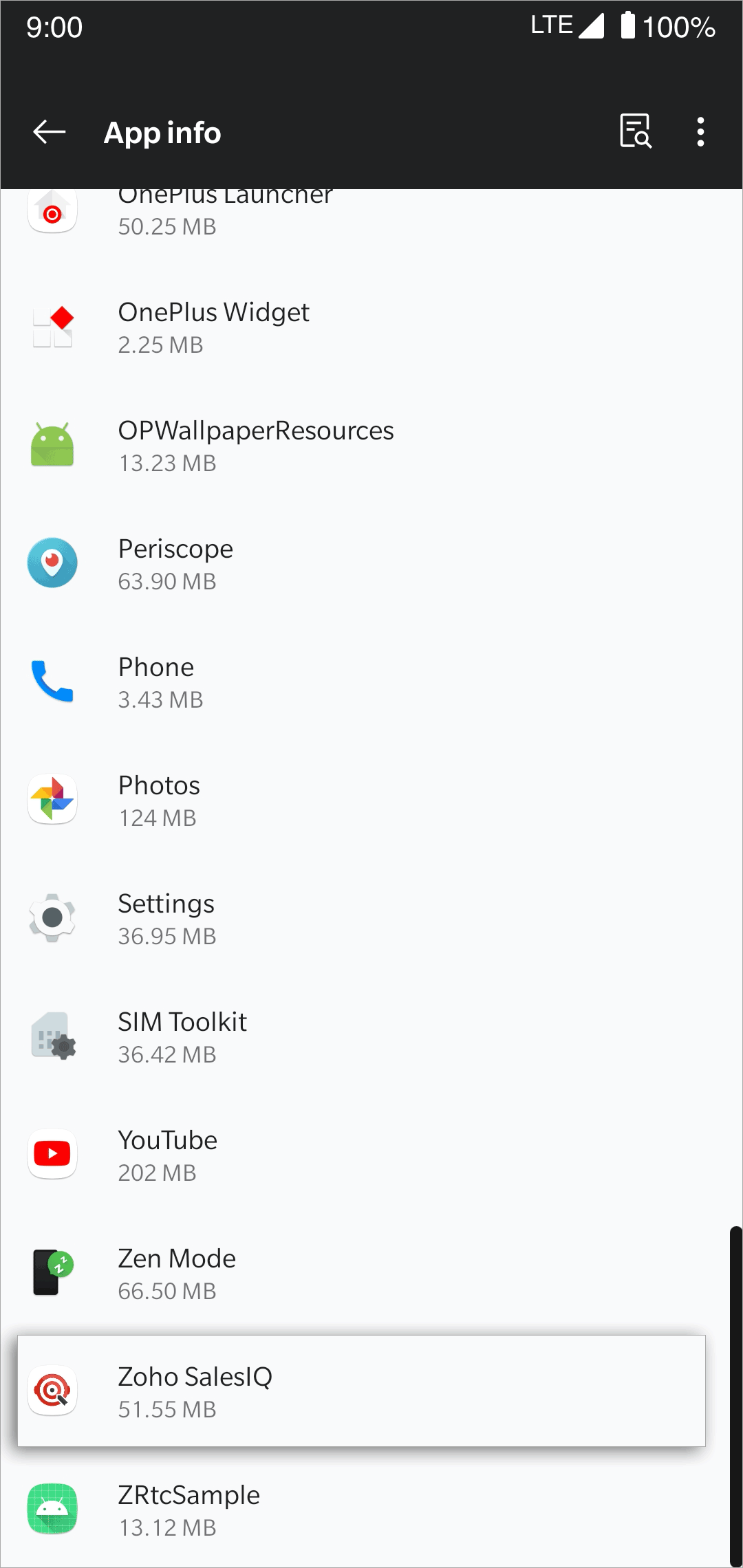Viewport: 743px width, 1568px height.
Task: Go back from App info
Action: 50,132
